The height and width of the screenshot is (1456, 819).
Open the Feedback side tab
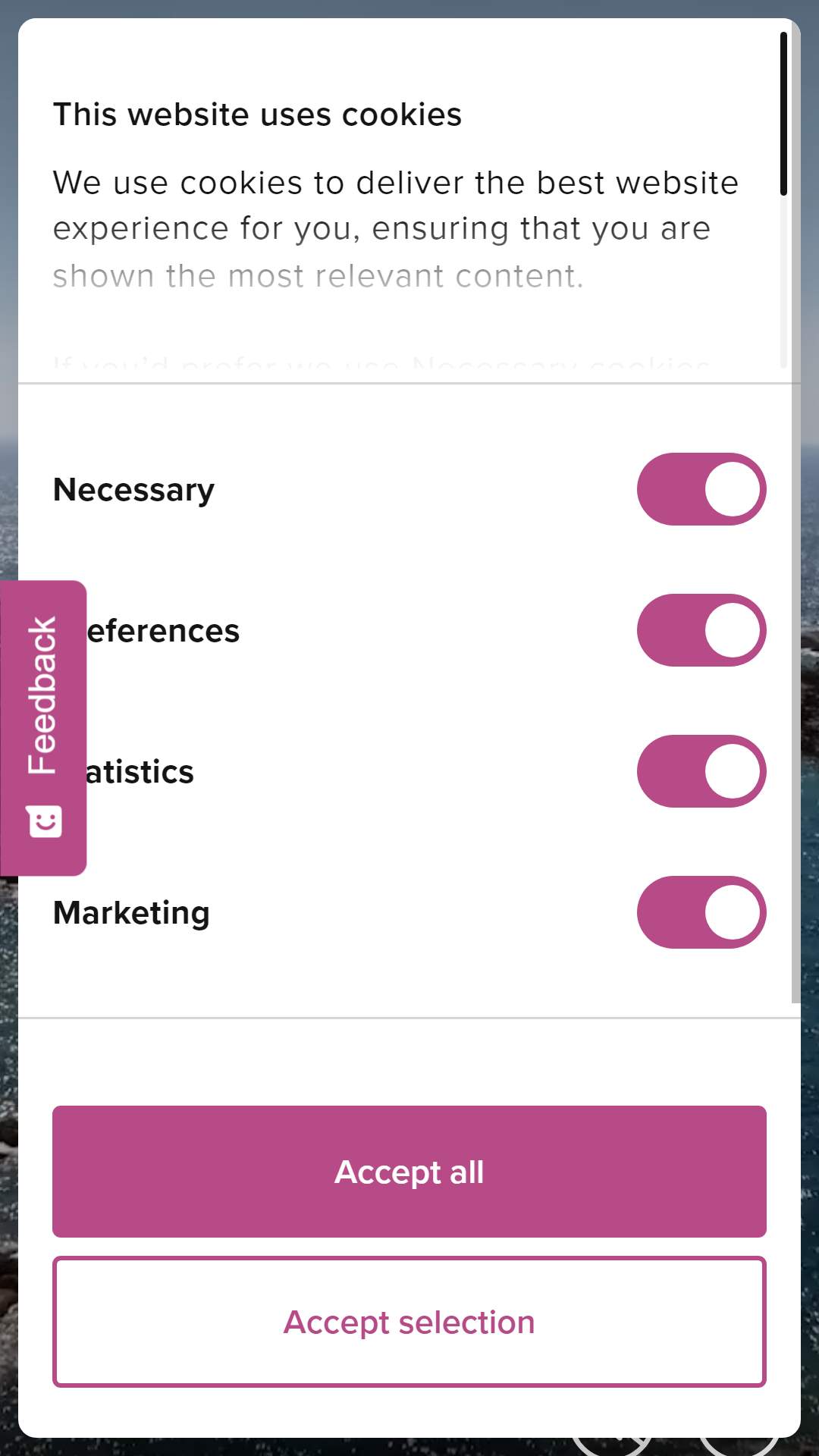[43, 728]
